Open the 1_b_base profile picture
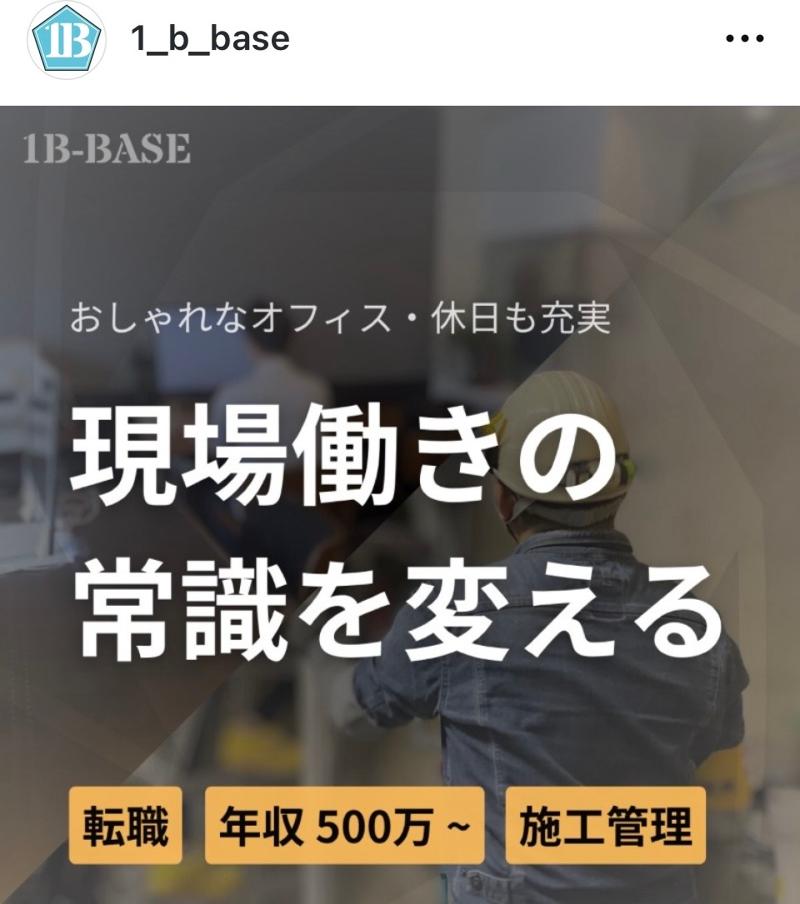 point(66,40)
